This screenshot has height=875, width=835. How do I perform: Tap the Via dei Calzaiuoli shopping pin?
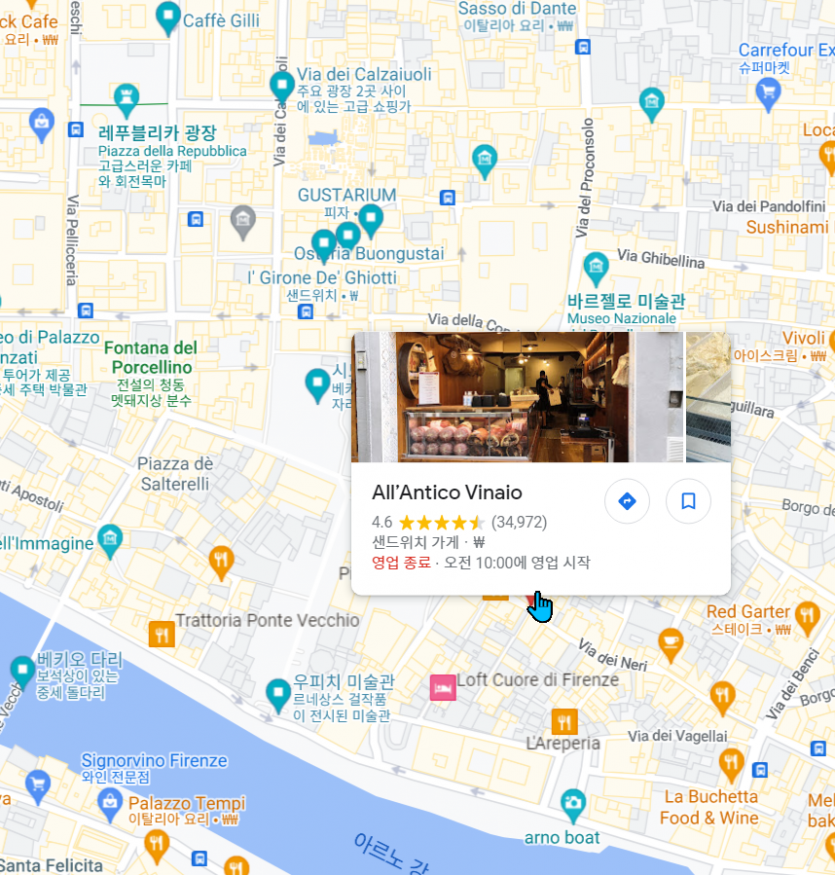(282, 84)
